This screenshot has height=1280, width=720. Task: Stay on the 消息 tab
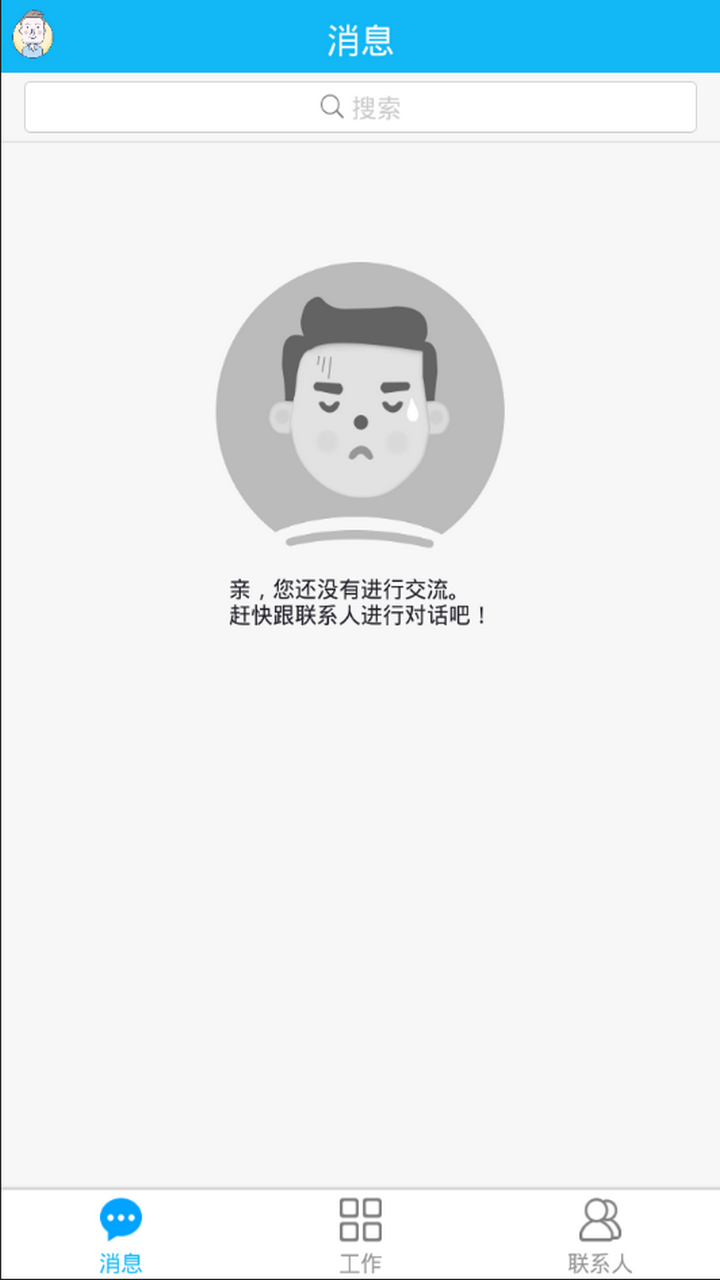coord(120,1230)
